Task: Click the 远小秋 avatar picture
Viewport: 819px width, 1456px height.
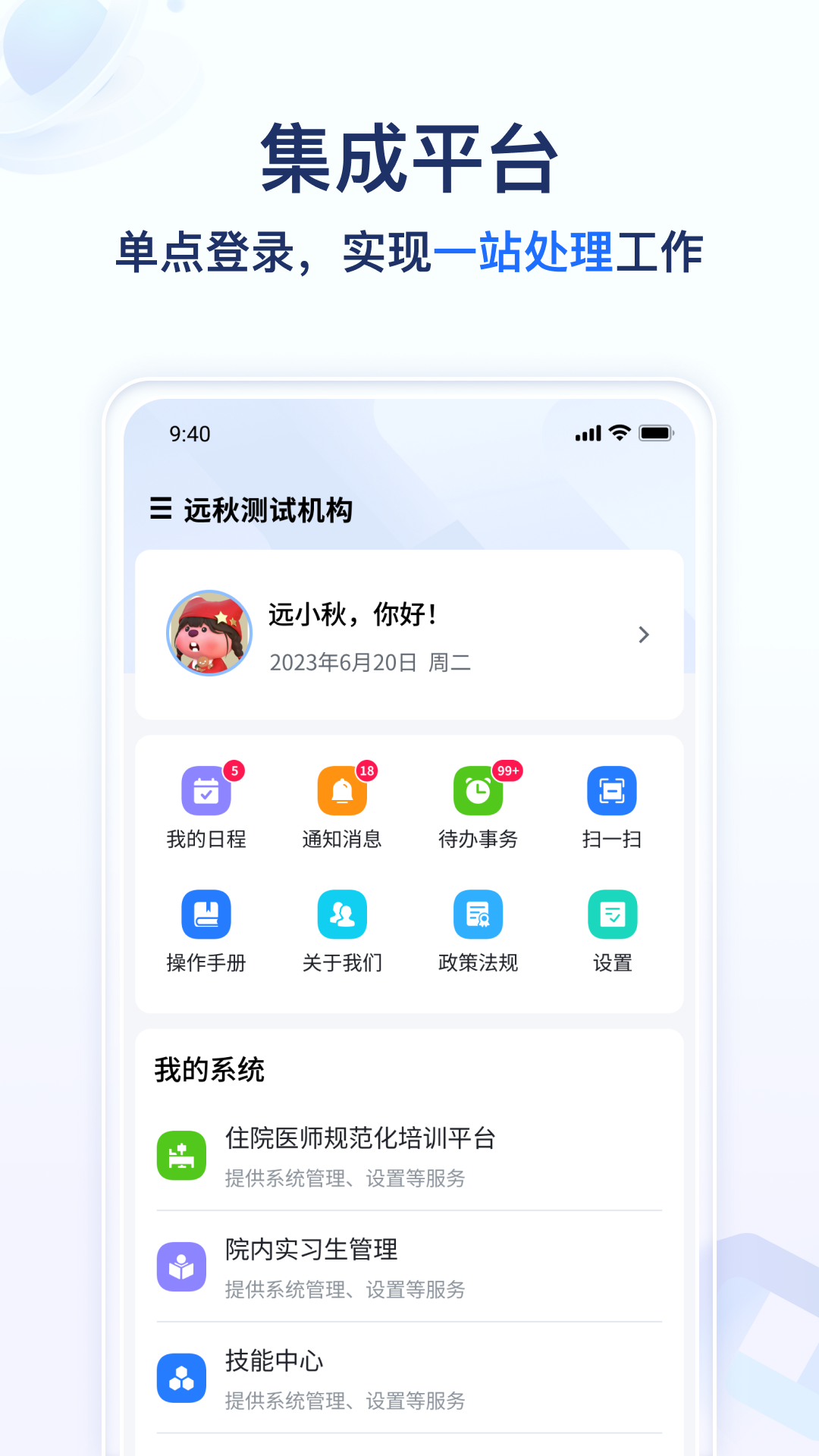Action: click(x=209, y=634)
